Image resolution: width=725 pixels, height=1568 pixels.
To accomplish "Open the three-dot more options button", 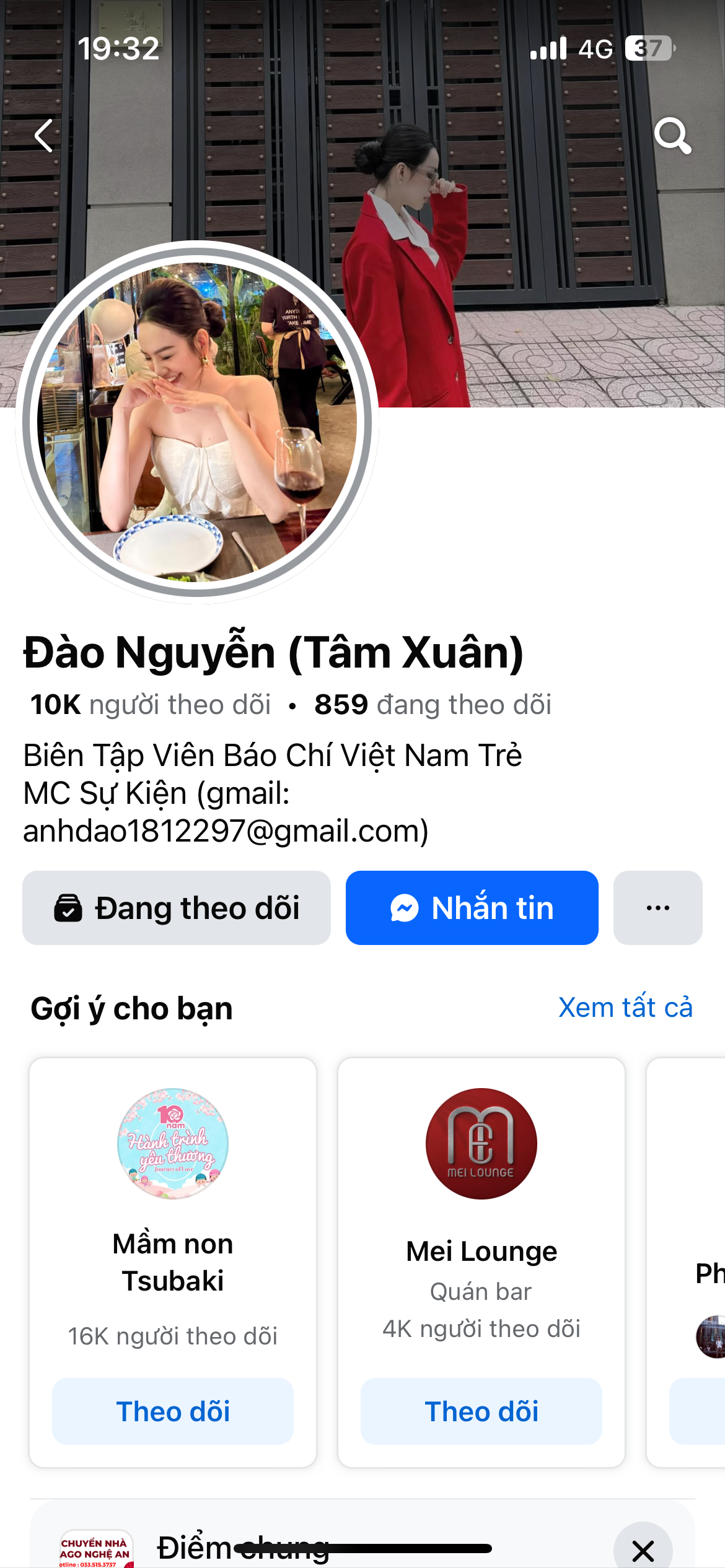I will pyautogui.click(x=657, y=908).
